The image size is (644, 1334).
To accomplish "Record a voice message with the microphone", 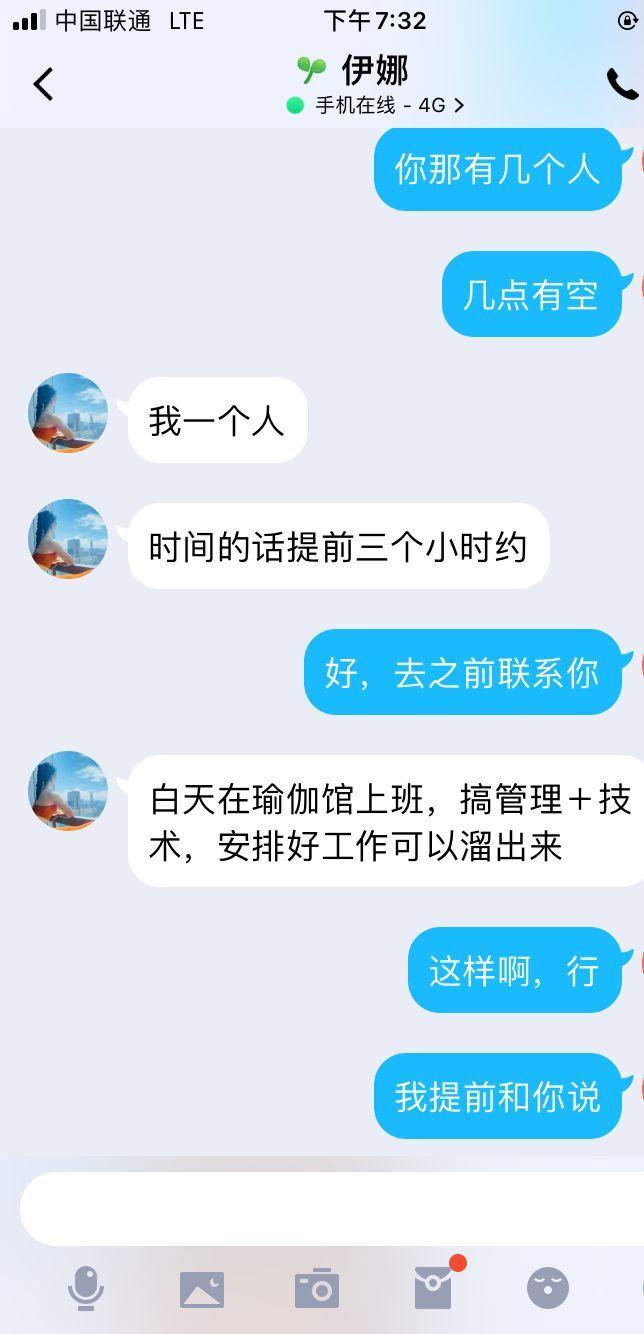I will pos(86,1288).
